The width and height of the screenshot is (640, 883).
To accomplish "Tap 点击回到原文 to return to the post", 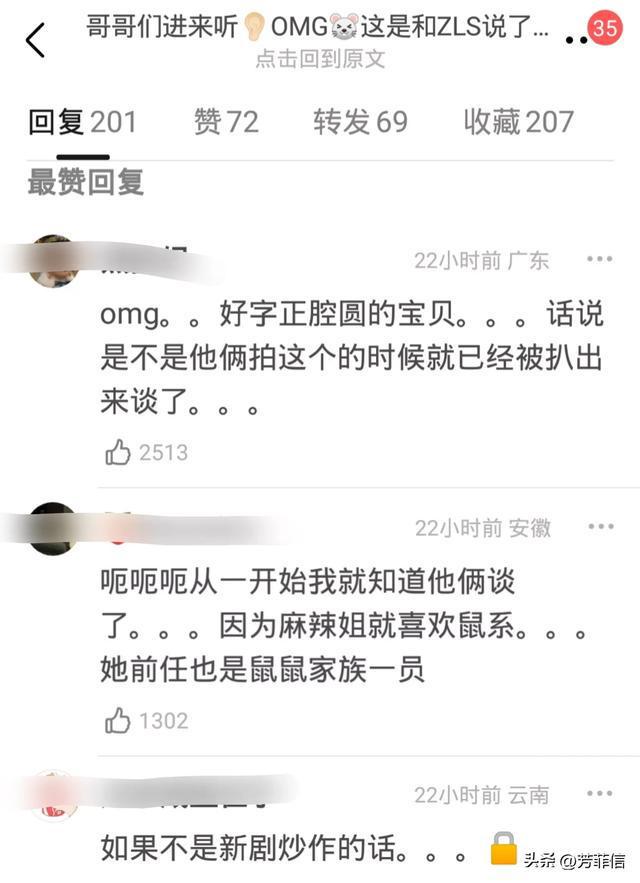I will pos(320,59).
